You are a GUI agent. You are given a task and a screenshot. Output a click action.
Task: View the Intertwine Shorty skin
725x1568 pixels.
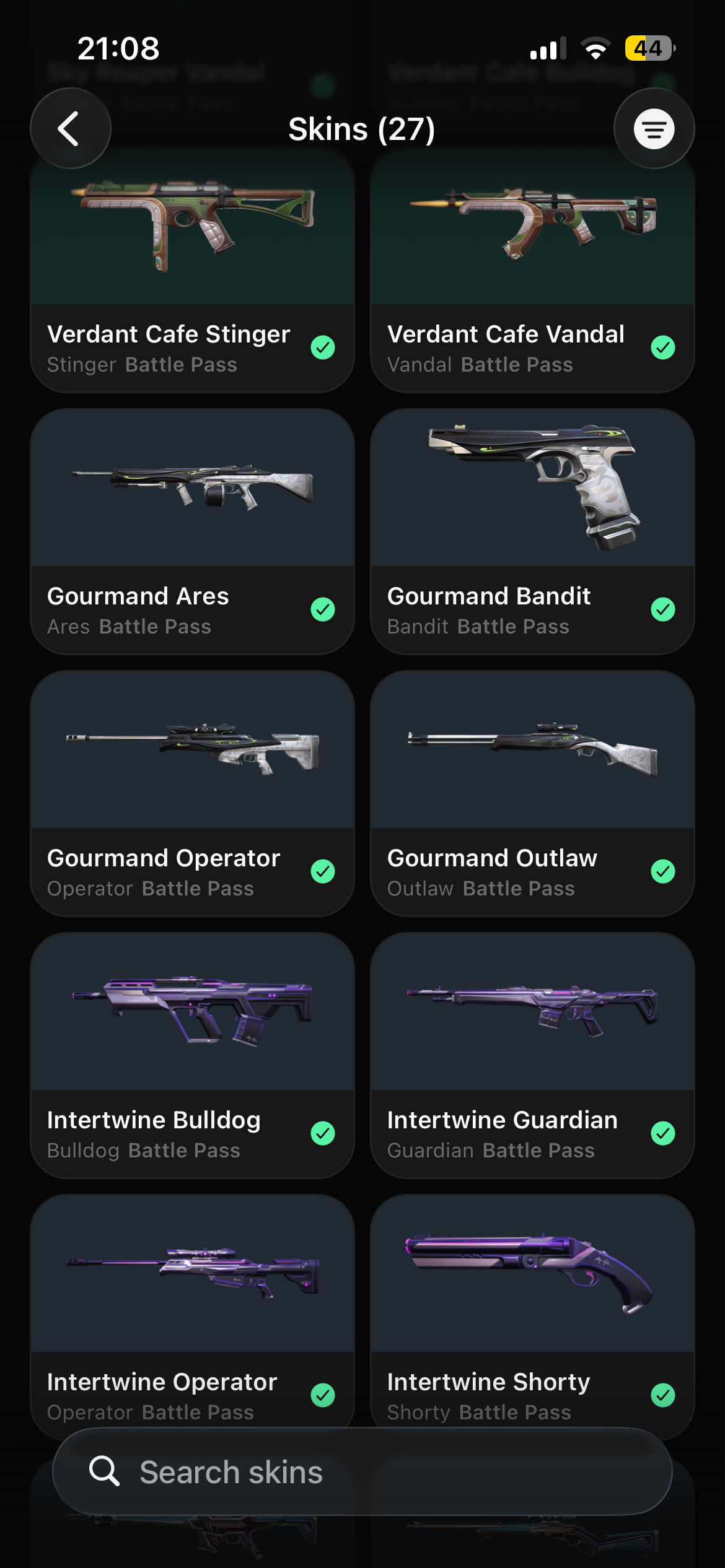tap(532, 1313)
